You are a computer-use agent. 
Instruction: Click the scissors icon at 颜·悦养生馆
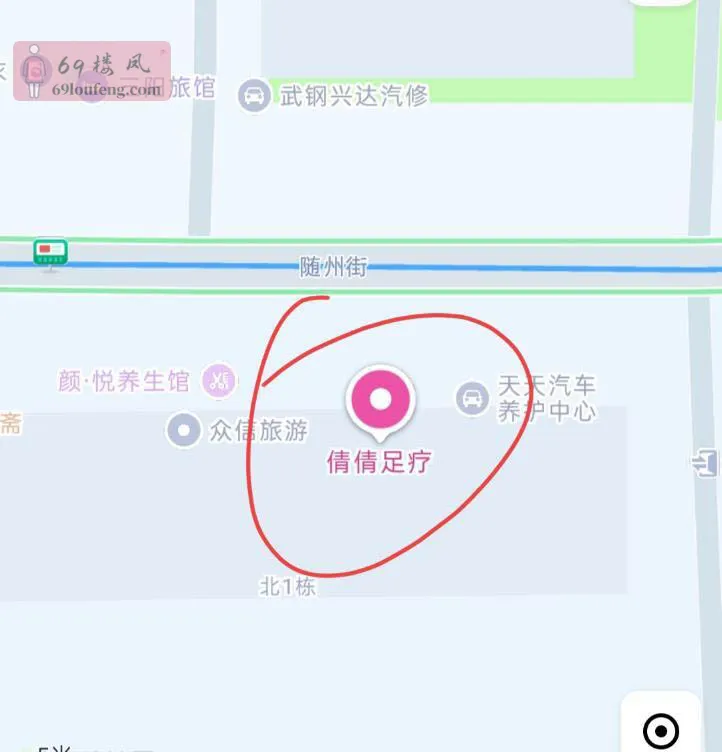pyautogui.click(x=220, y=380)
